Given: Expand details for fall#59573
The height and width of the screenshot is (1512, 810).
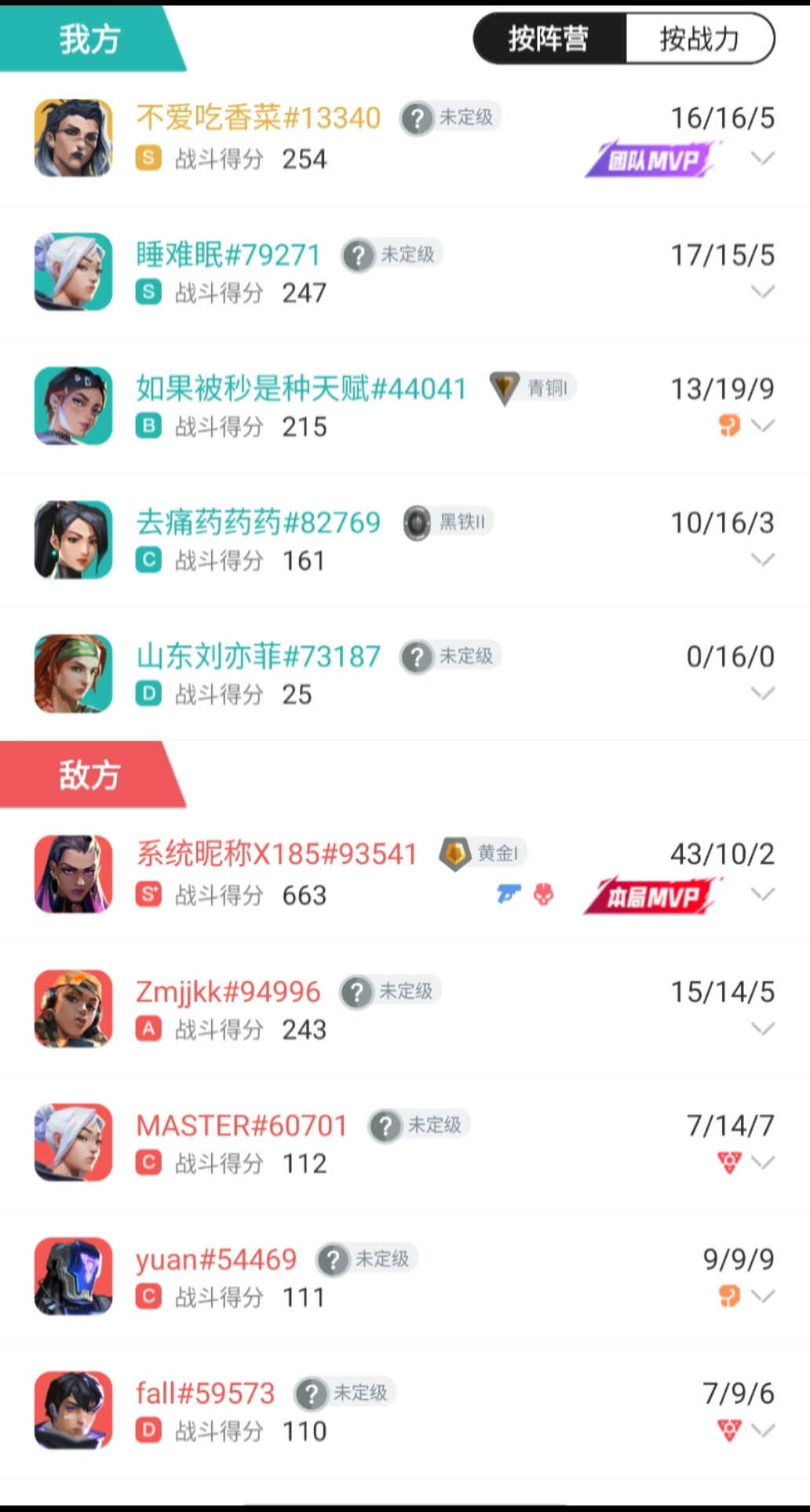Looking at the screenshot, I should tap(762, 1430).
